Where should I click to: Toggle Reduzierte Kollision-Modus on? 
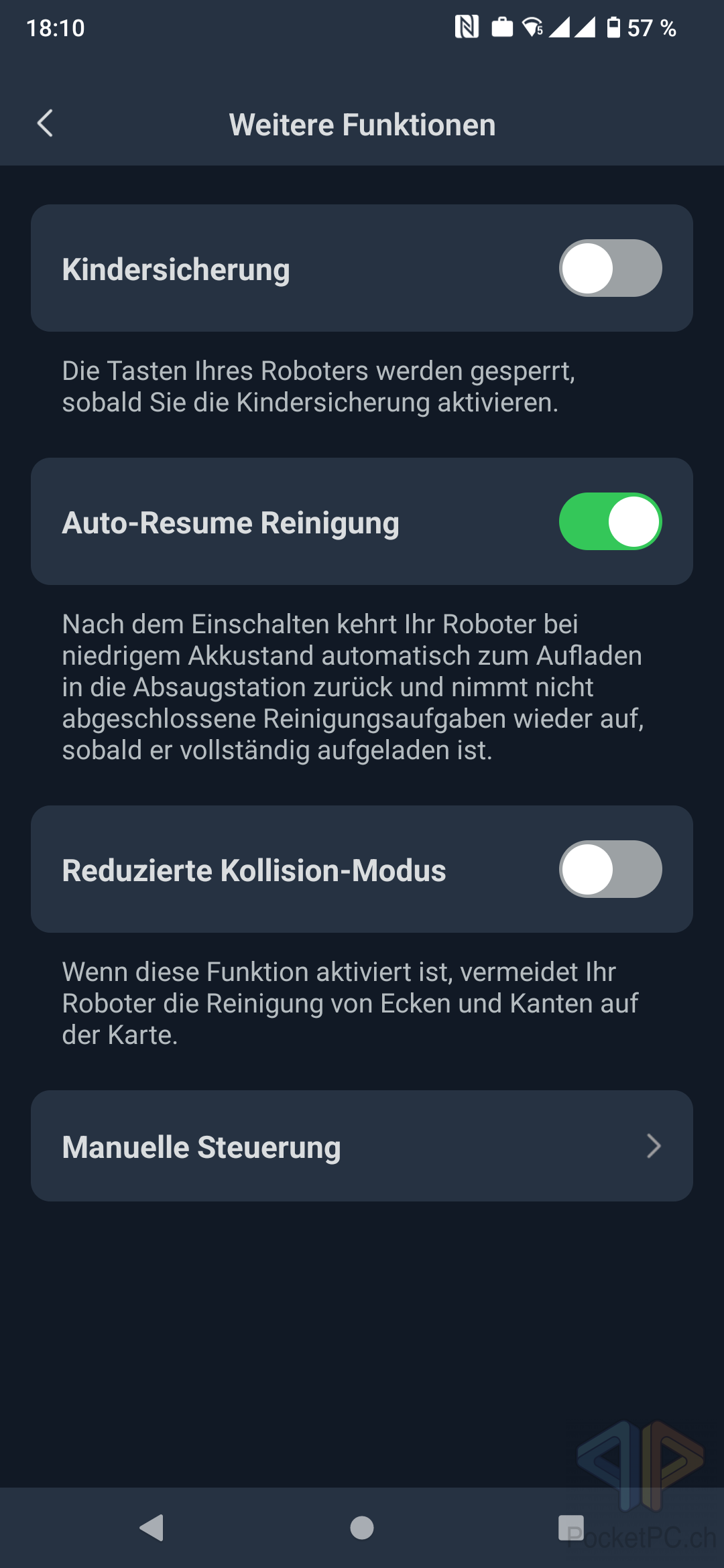(610, 869)
